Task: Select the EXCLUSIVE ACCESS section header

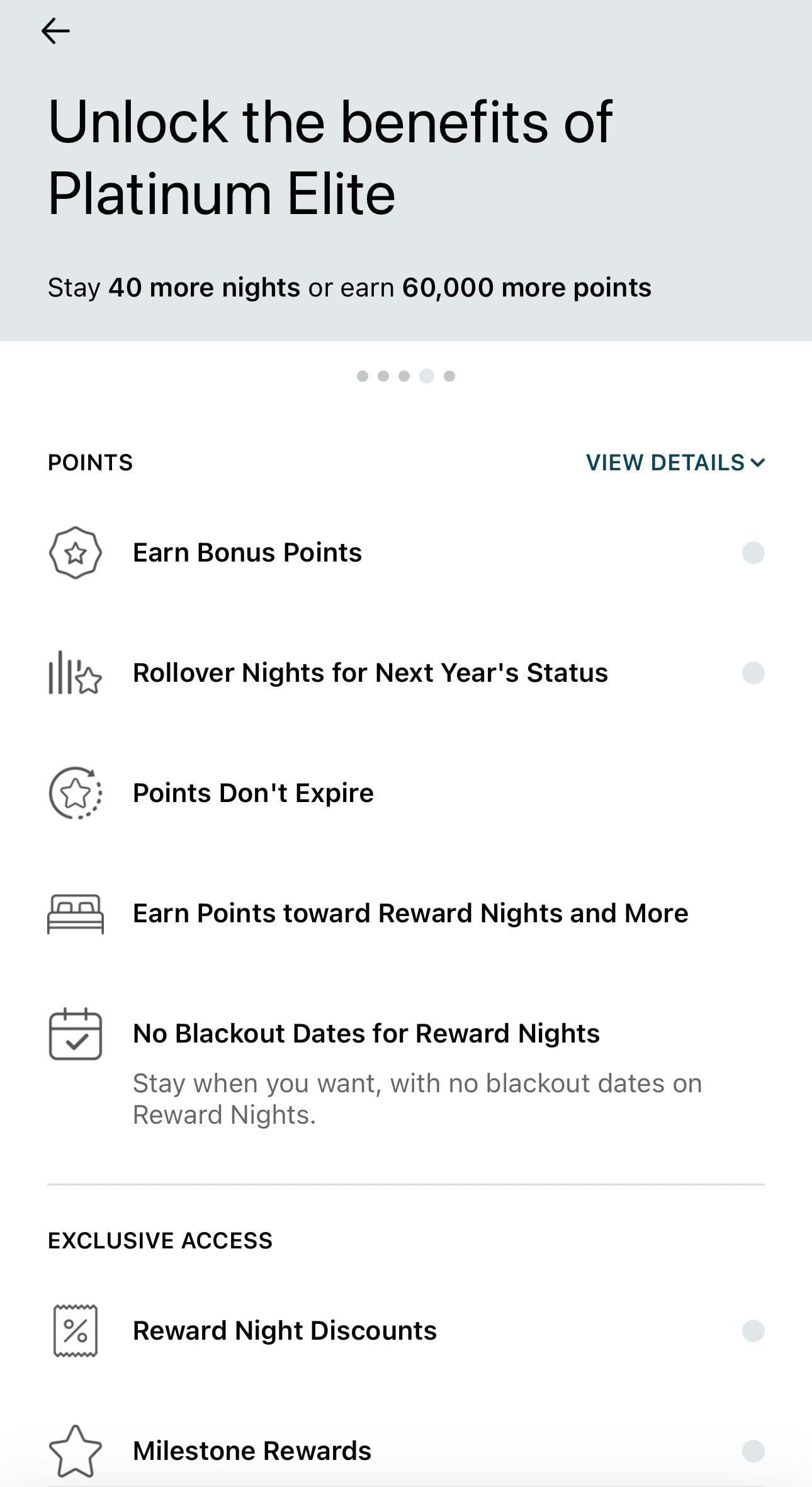Action: (x=161, y=1241)
